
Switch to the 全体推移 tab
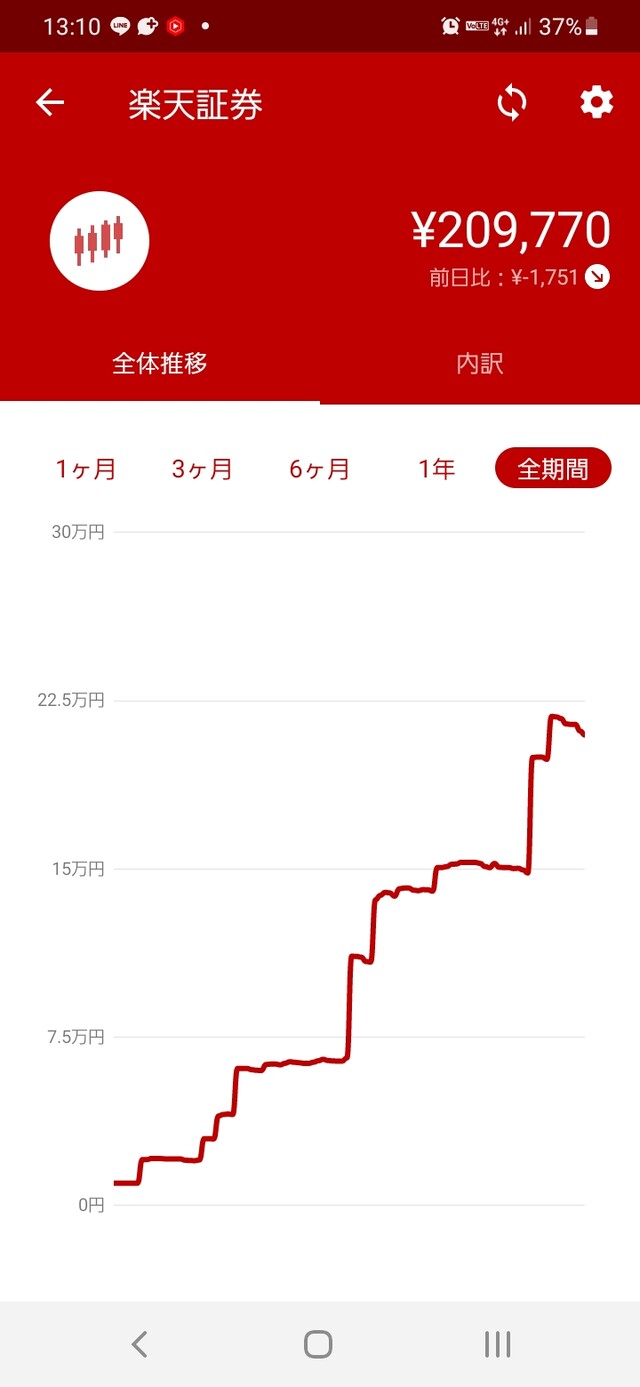[x=160, y=364]
